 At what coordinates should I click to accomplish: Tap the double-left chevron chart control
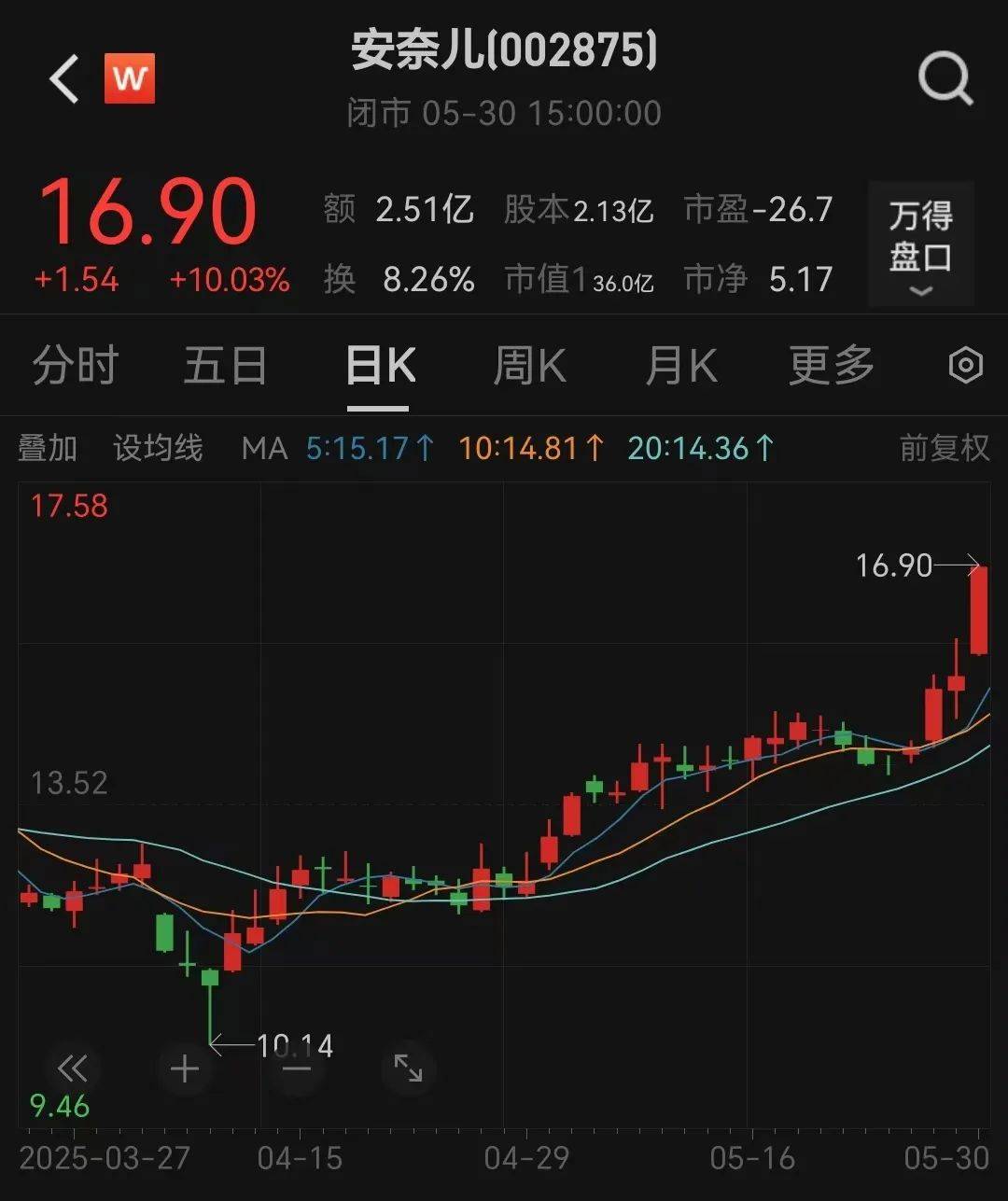(71, 1068)
